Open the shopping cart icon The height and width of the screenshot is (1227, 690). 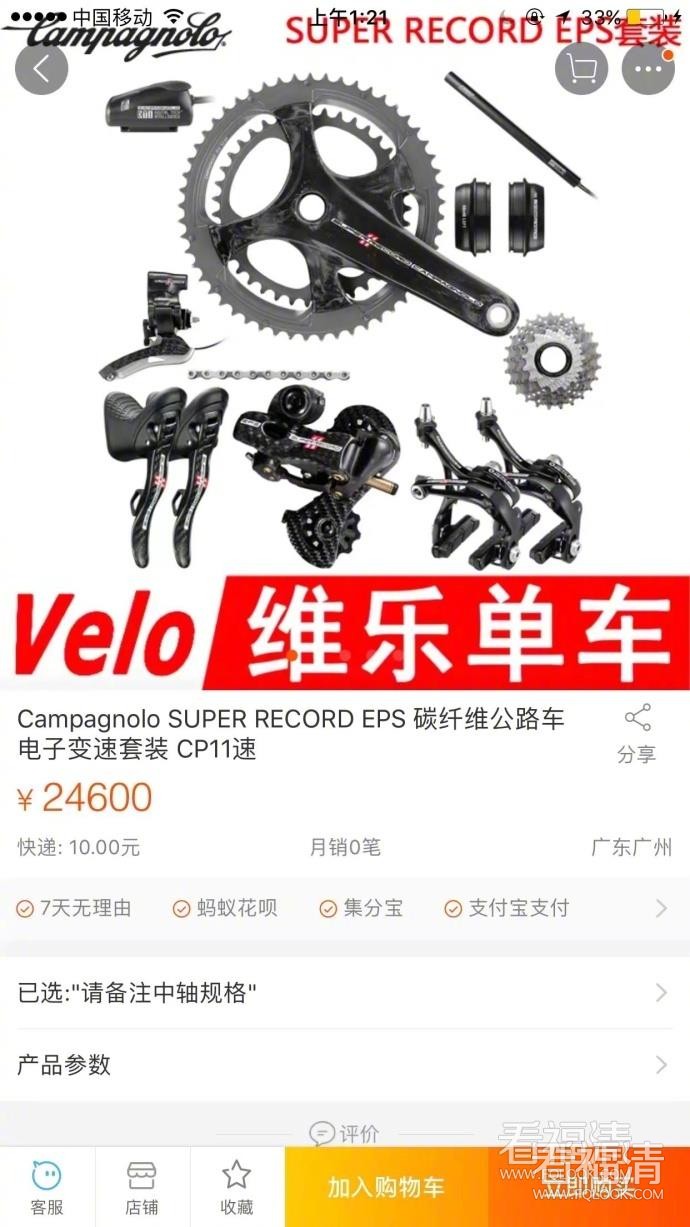(581, 69)
